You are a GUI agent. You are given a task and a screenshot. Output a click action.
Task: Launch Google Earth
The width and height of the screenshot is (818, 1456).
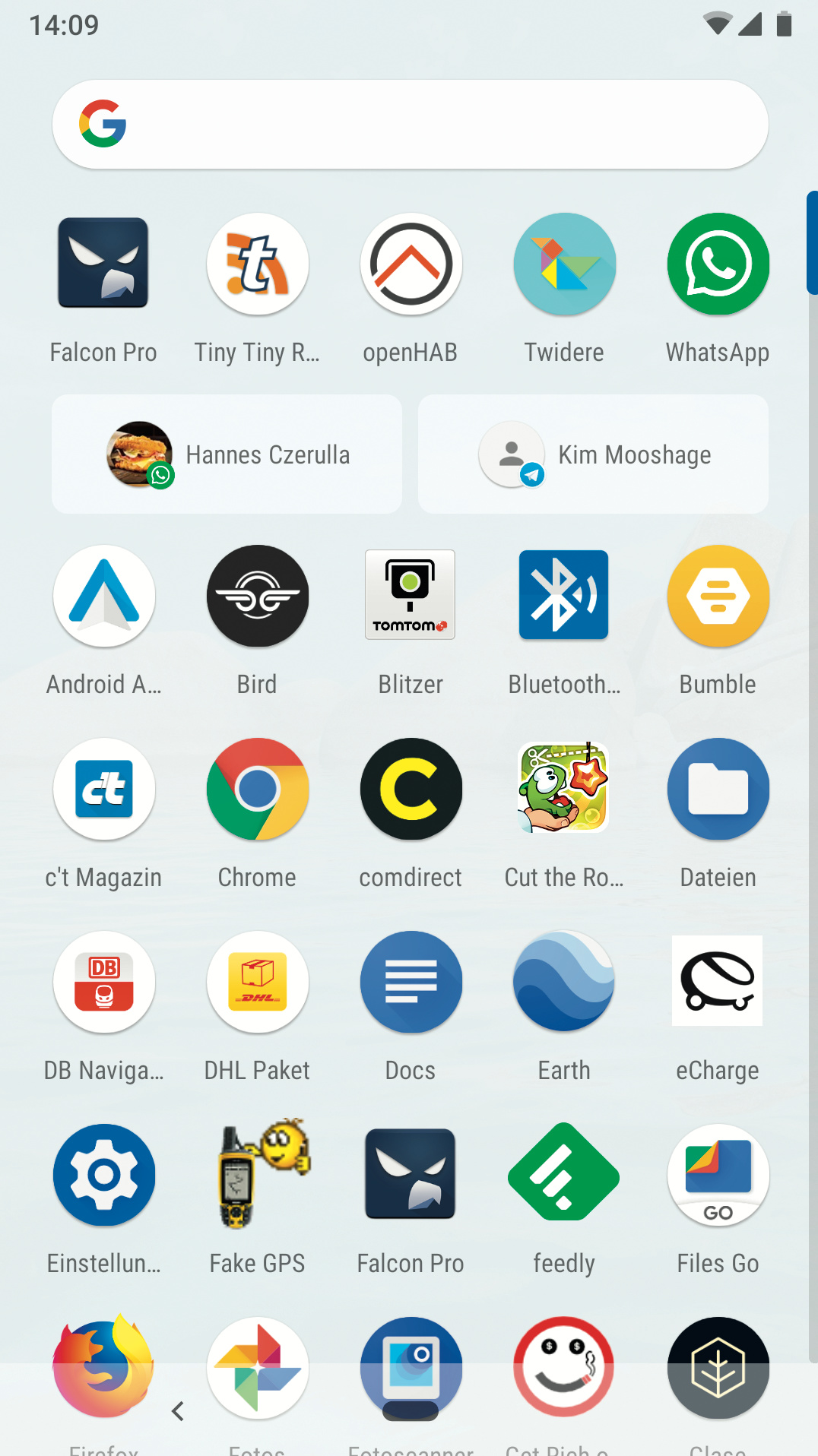pyautogui.click(x=564, y=983)
